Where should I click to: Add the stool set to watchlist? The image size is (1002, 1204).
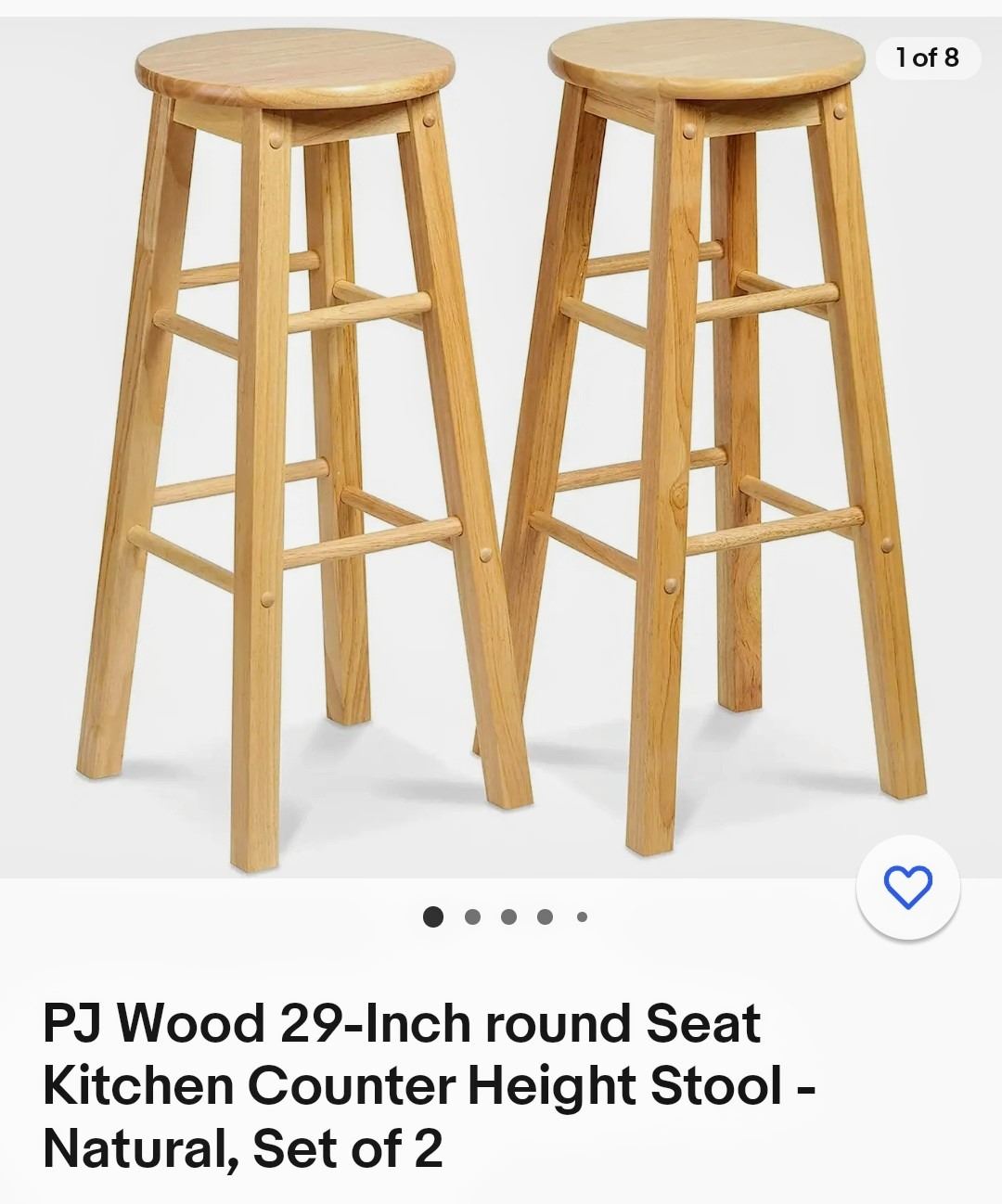pos(907,888)
